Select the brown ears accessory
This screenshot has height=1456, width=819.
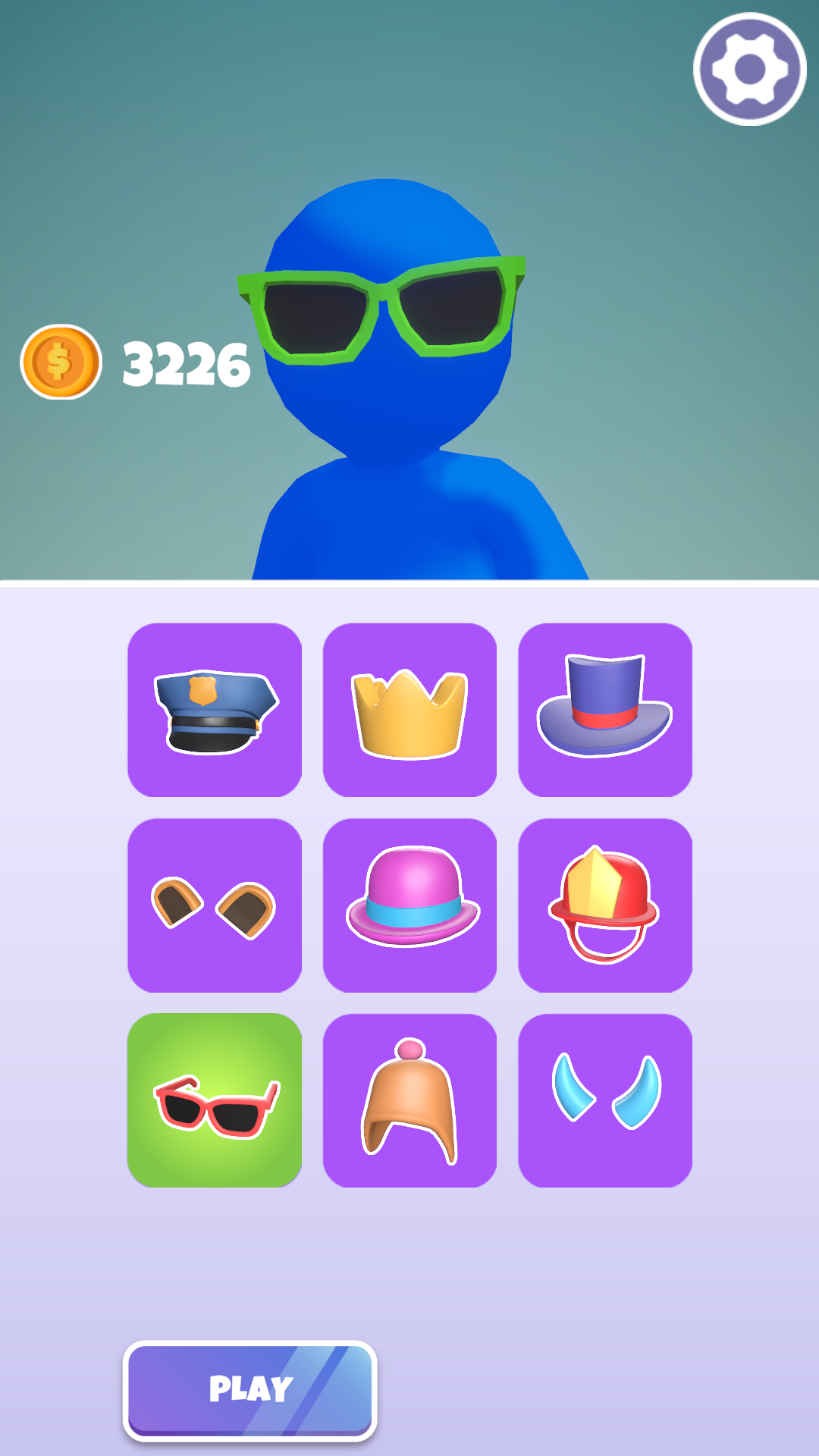point(215,905)
